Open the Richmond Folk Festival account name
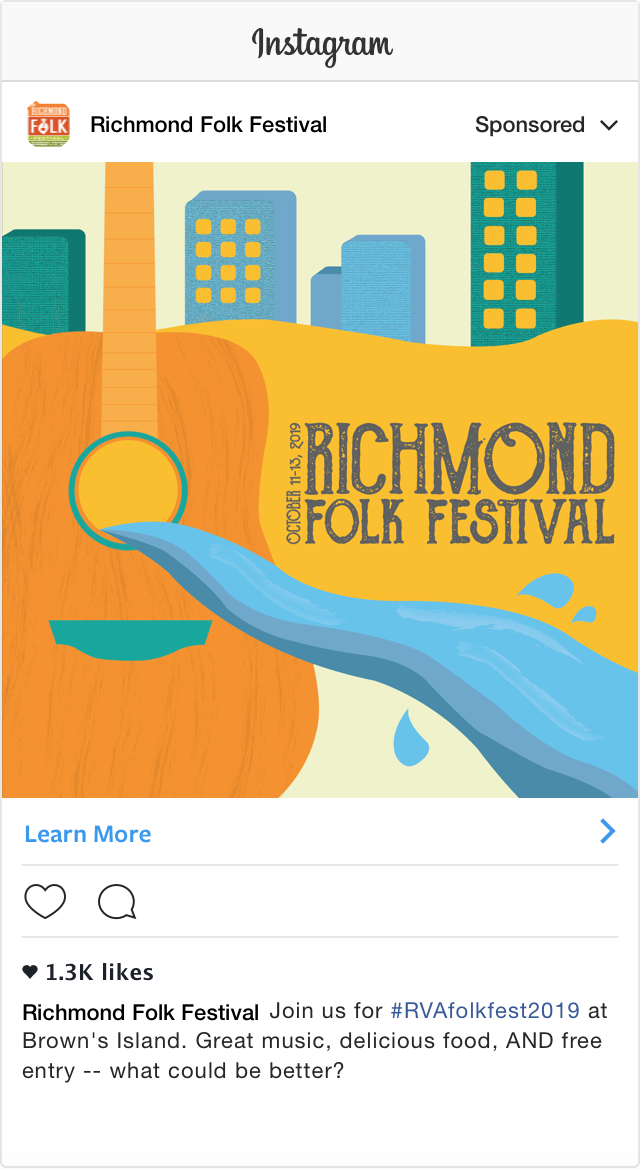The image size is (640, 1170). tap(208, 125)
